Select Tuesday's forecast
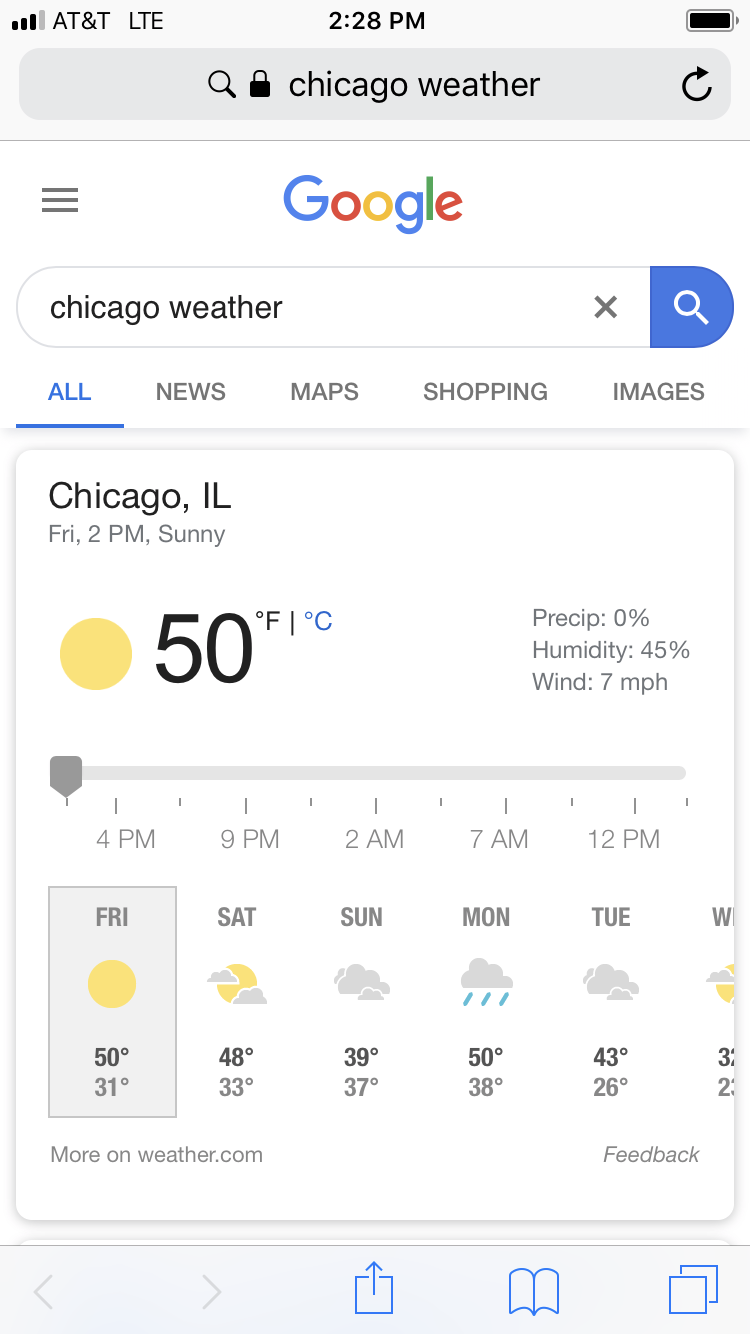The width and height of the screenshot is (750, 1334). [611, 1000]
